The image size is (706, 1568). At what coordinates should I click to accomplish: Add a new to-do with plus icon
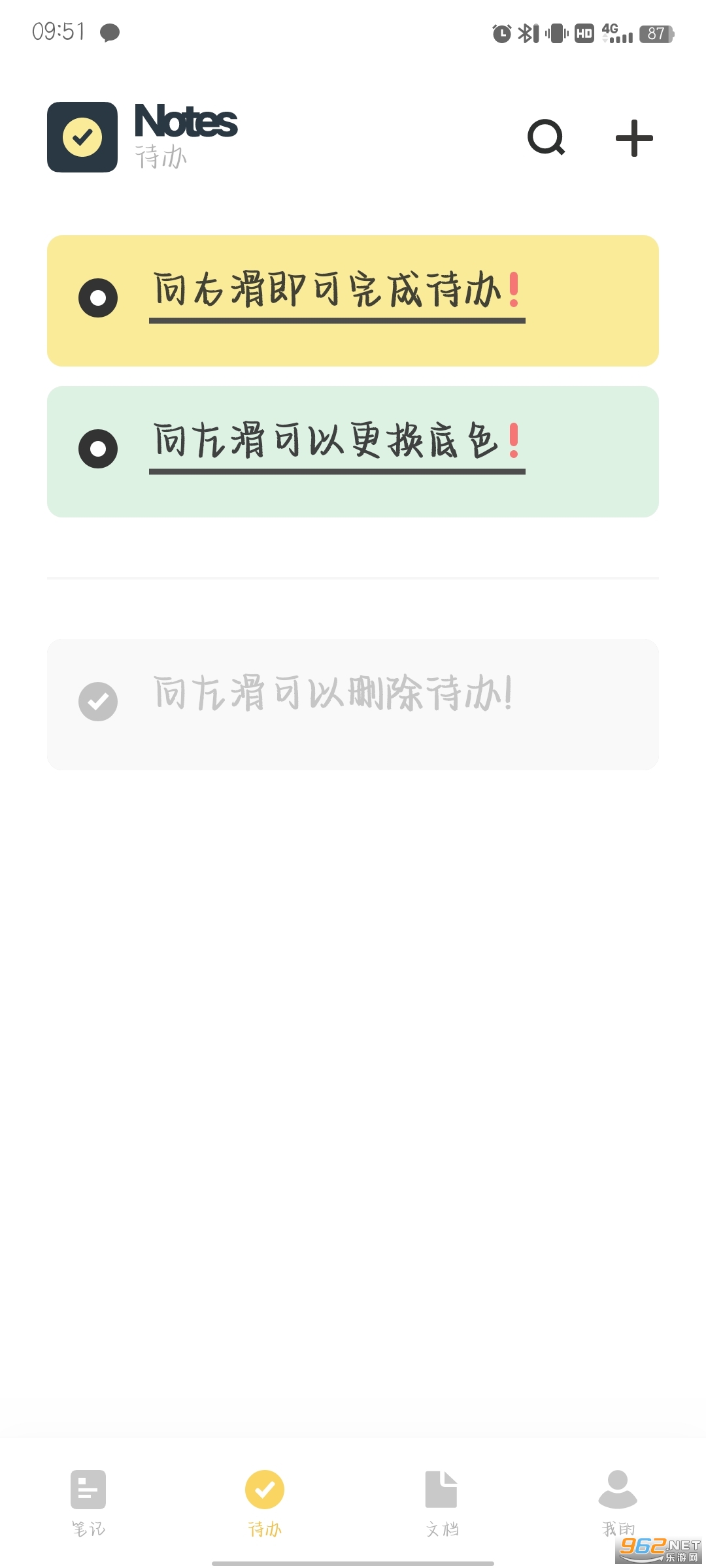[634, 138]
